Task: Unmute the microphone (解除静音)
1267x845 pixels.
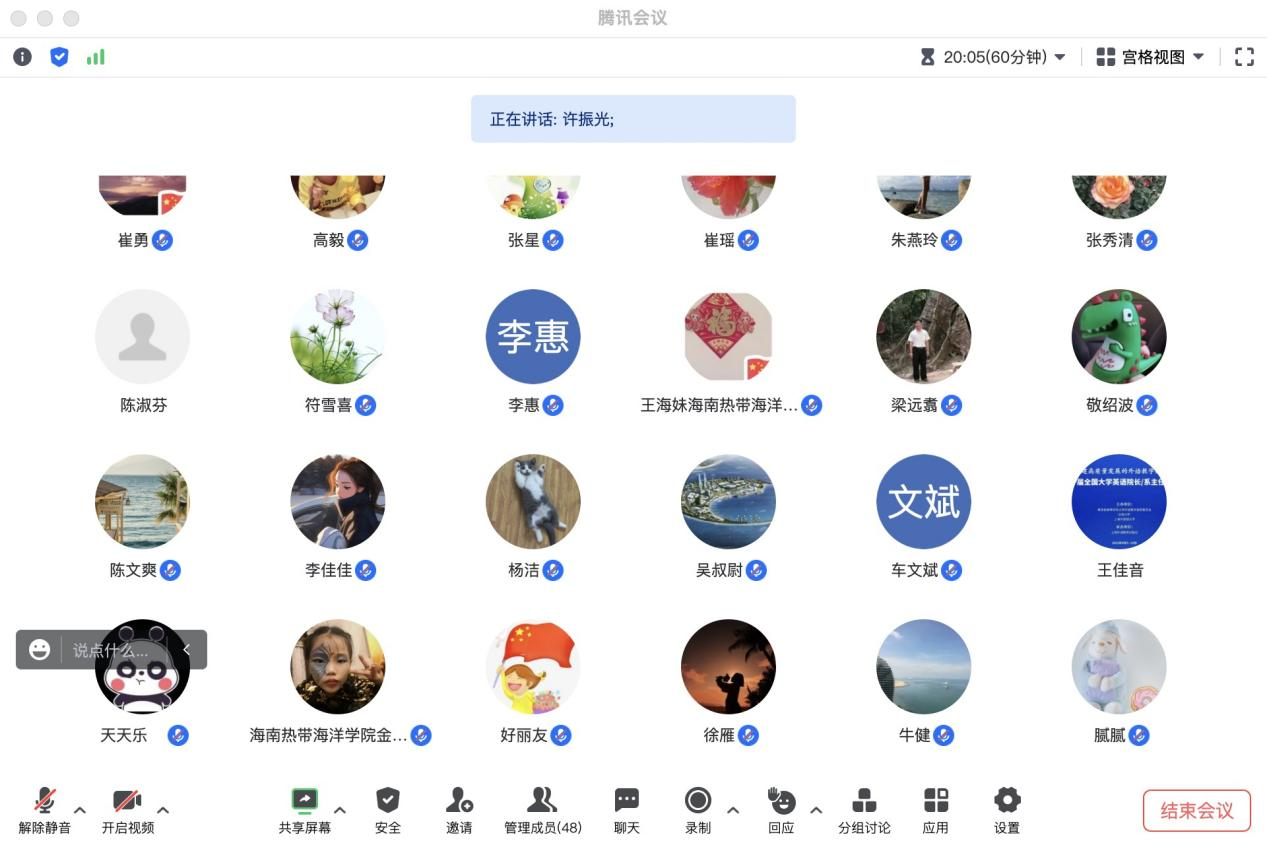Action: point(44,809)
